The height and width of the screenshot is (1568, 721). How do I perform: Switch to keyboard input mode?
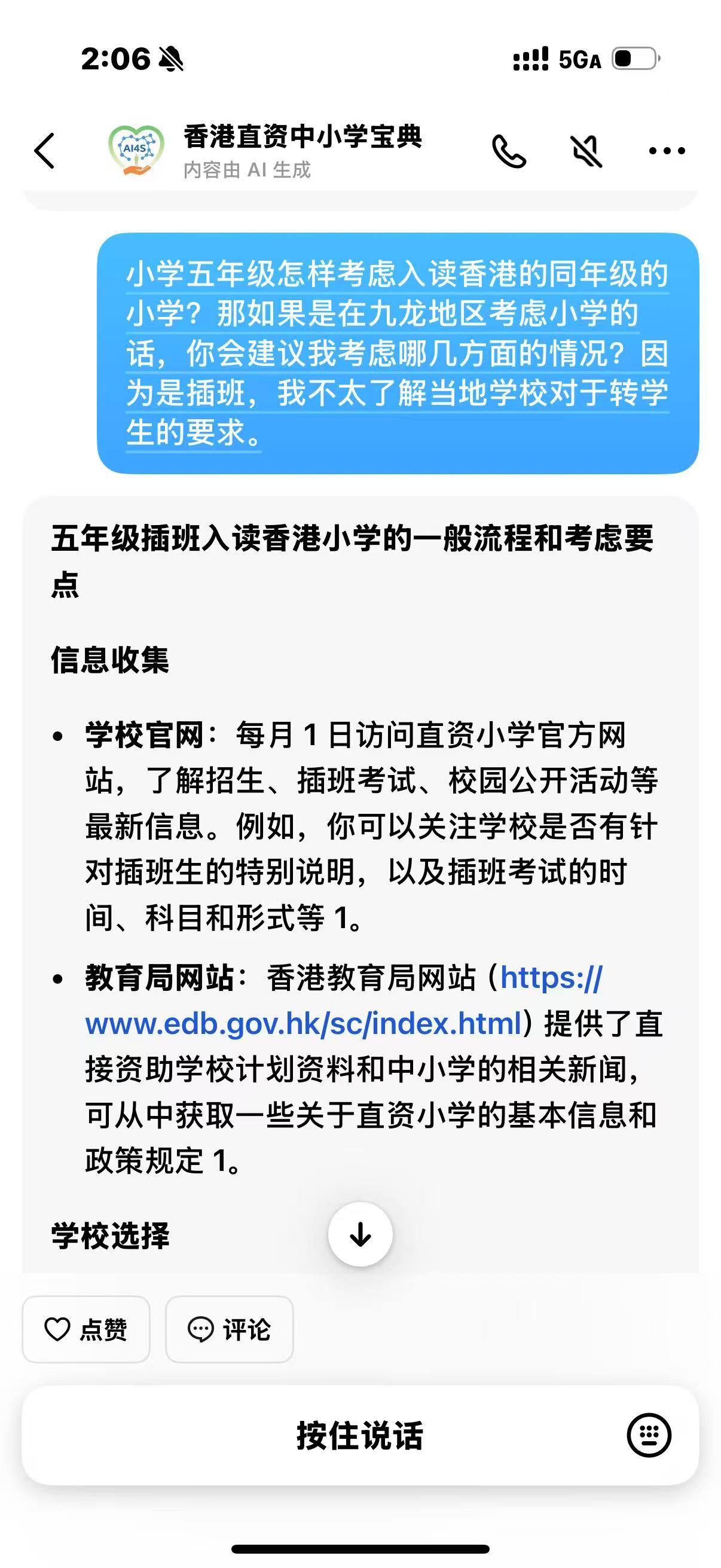click(x=649, y=1435)
